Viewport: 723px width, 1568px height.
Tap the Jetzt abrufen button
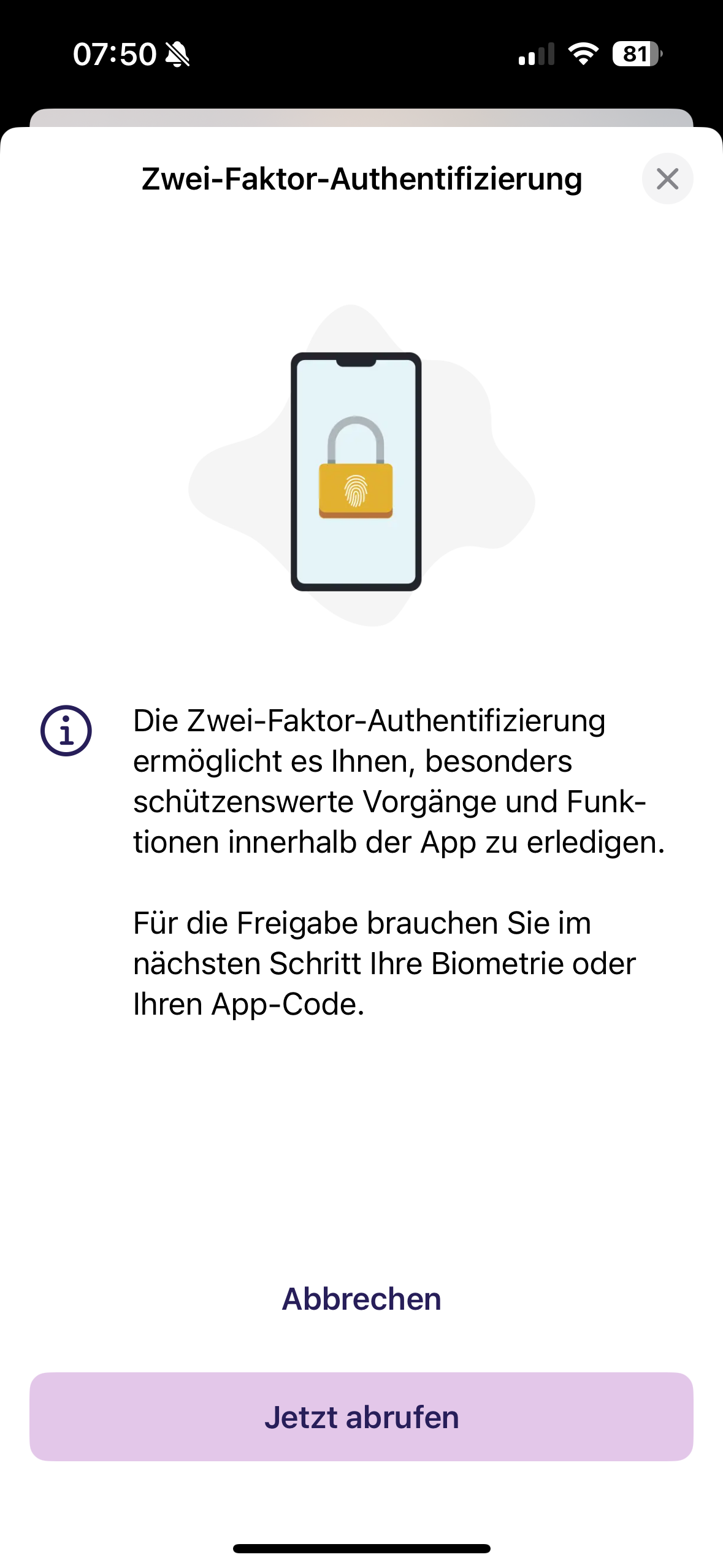[361, 1417]
